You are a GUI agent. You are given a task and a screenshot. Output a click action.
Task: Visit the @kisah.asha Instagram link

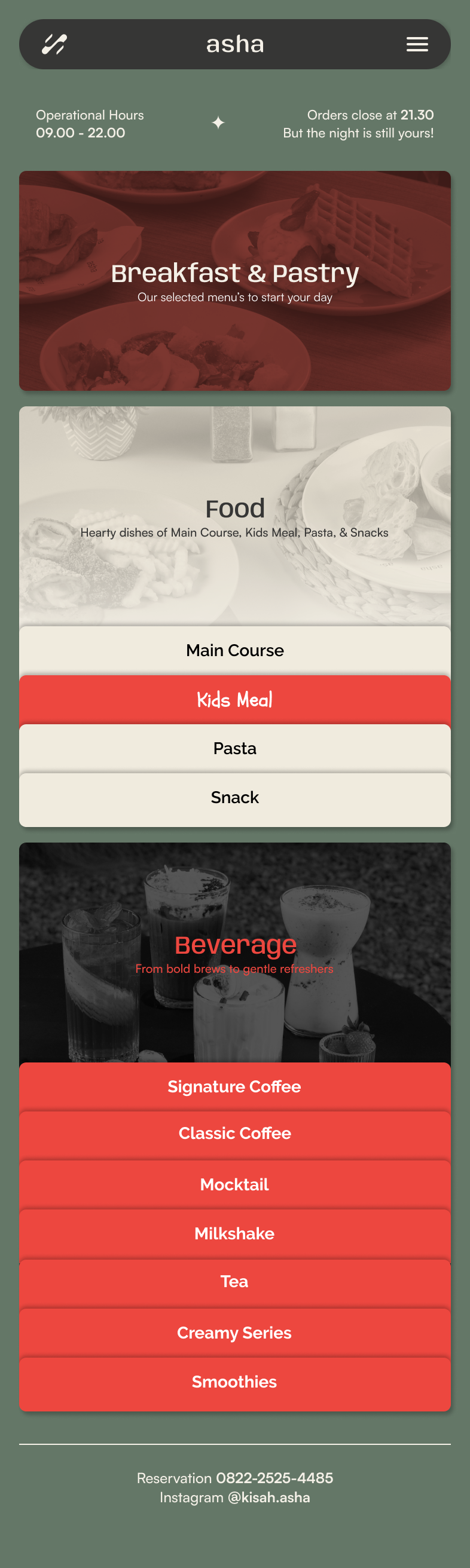point(268,1497)
